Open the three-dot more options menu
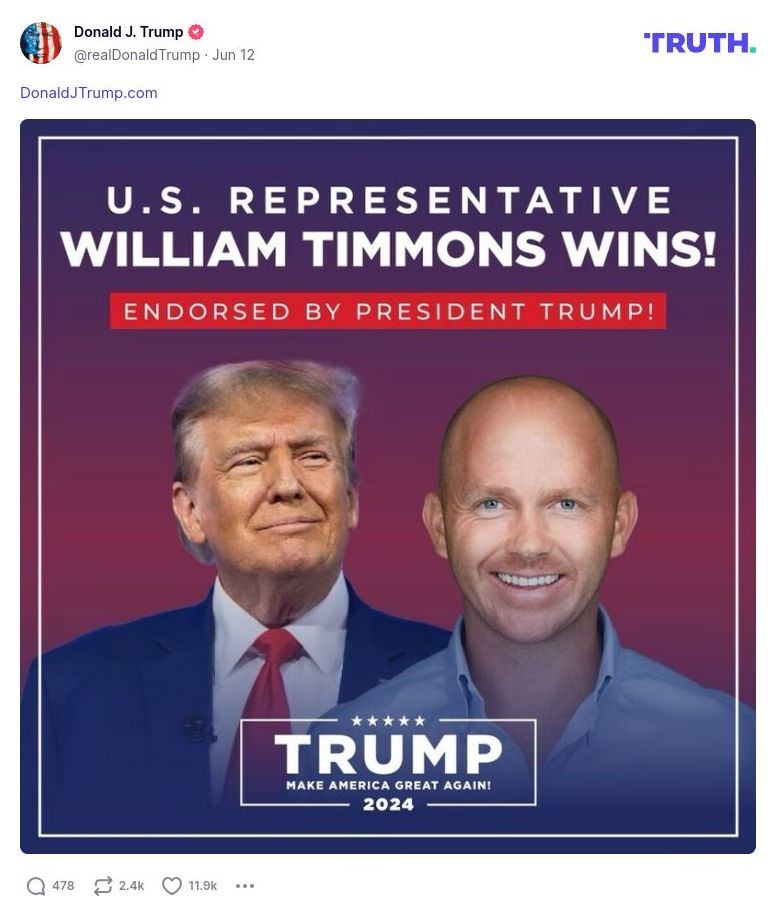The width and height of the screenshot is (777, 916). (245, 886)
